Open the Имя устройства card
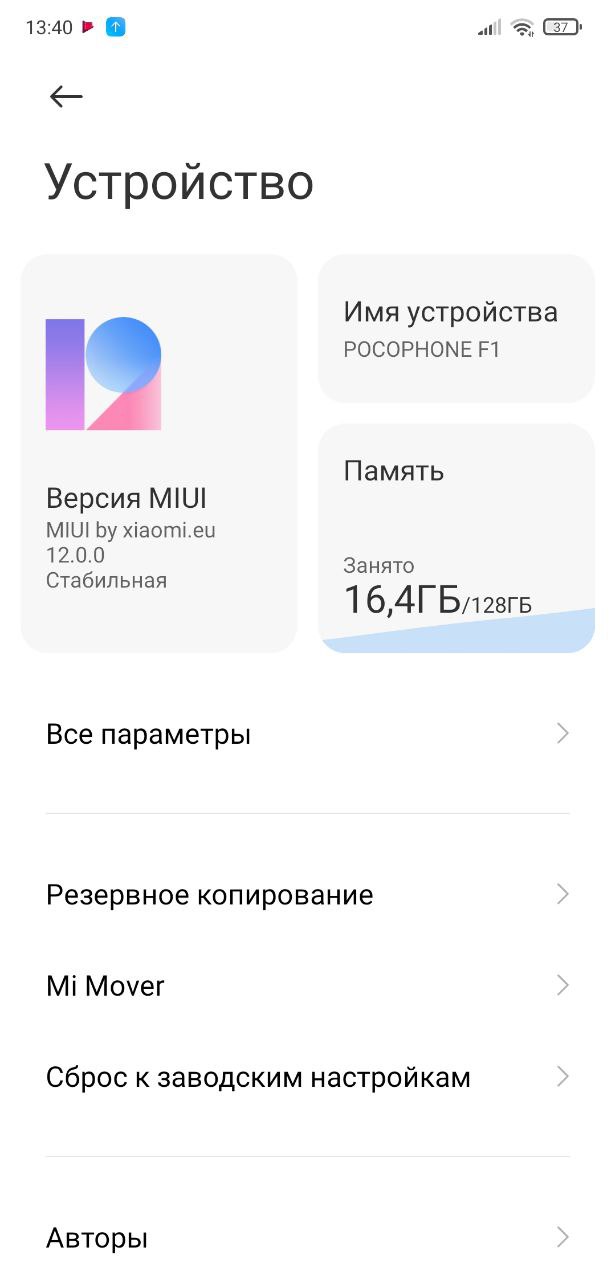Viewport: 615px width, 1280px height. 456,328
